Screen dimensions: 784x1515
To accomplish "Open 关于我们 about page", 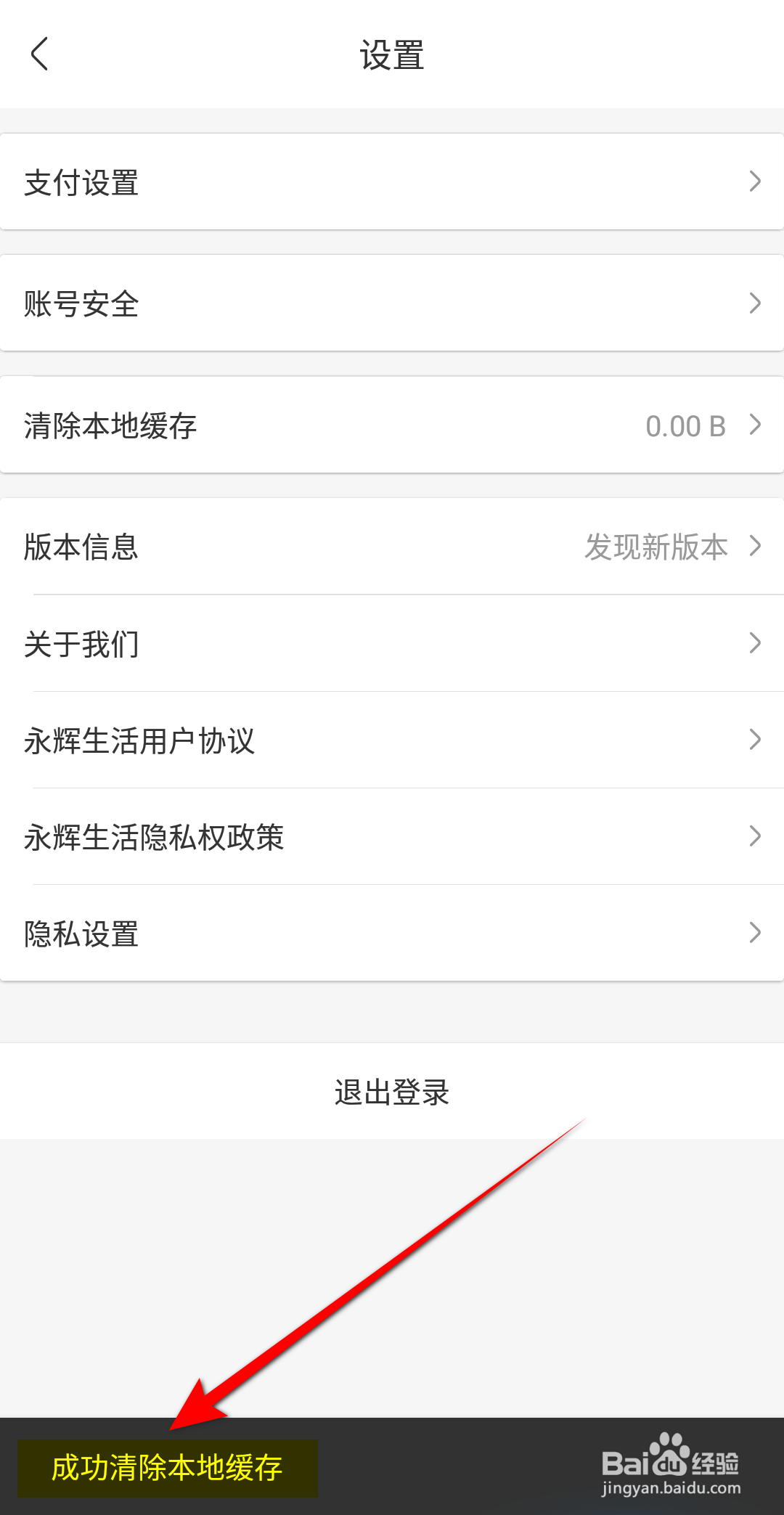I will coord(80,645).
